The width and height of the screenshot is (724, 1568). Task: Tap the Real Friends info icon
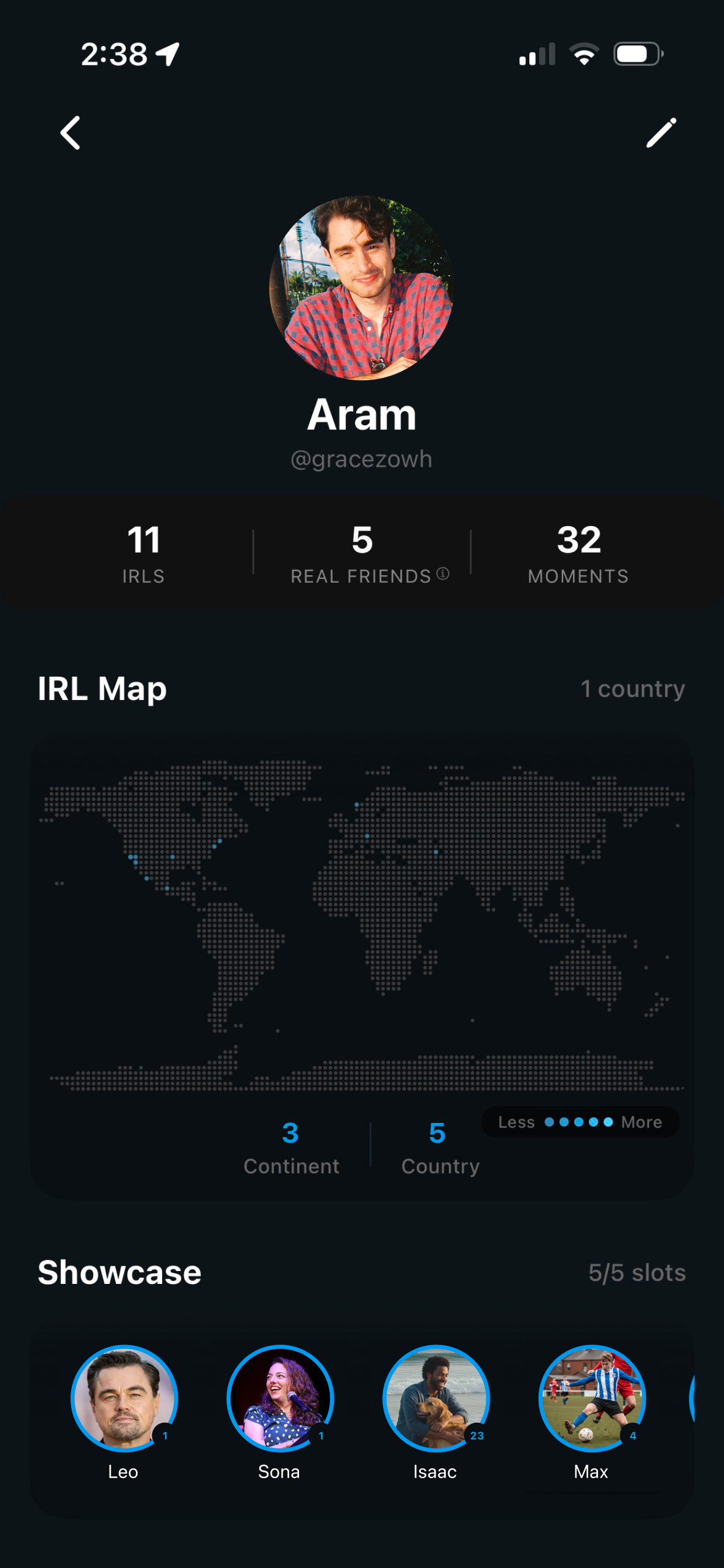click(443, 573)
